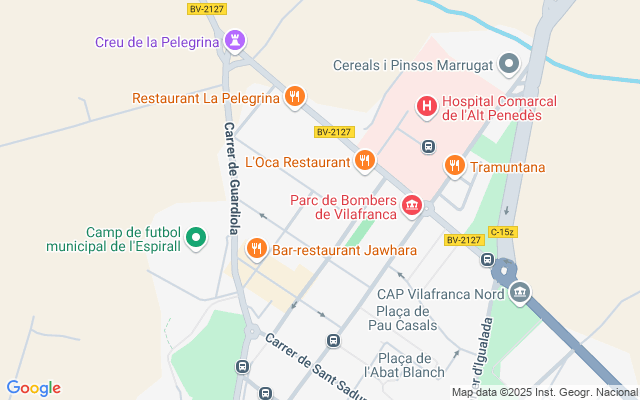Open the Hospital Comarcal de l'Alt Penedès pin
The image size is (640, 400).
427,104
